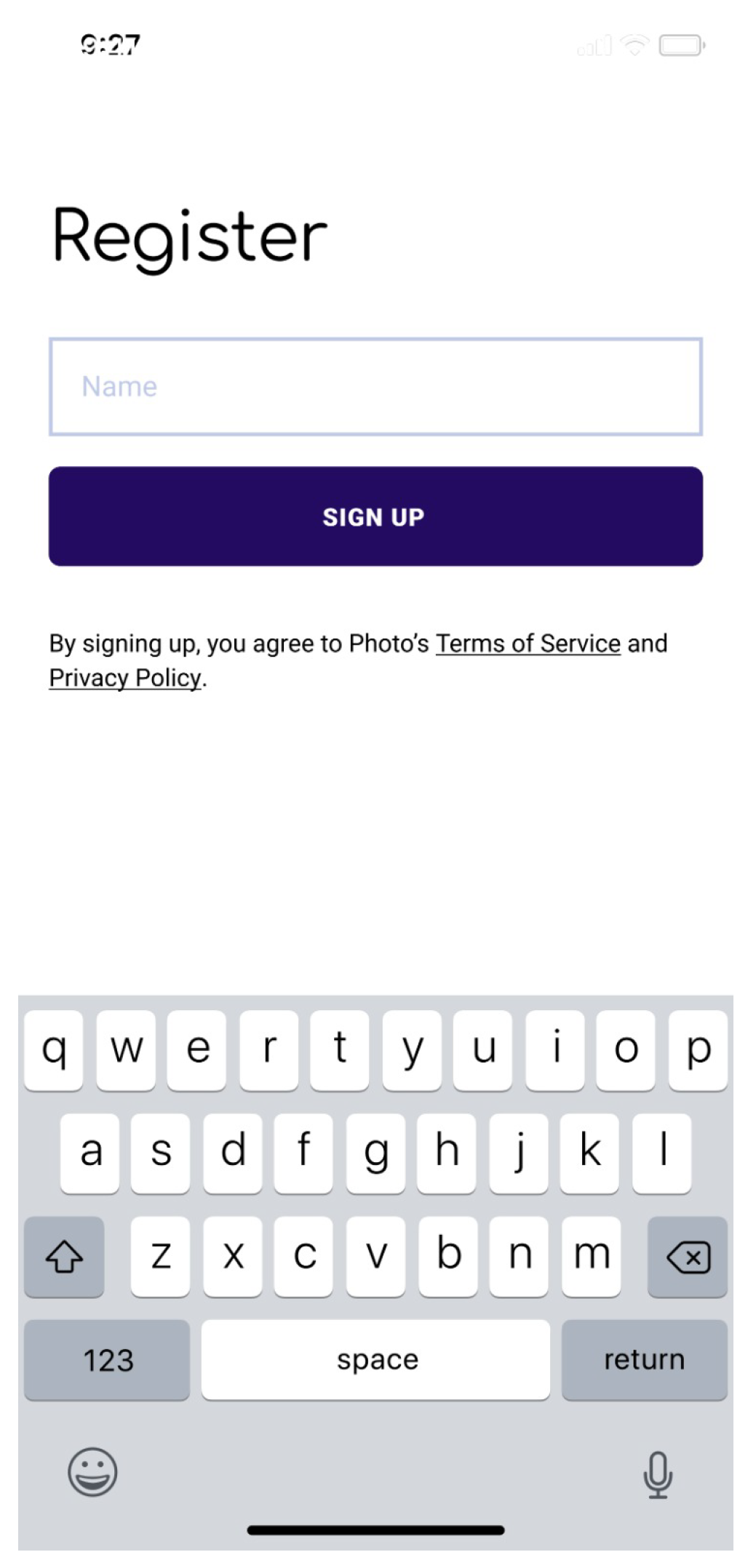Open the Privacy Policy link

tap(124, 678)
